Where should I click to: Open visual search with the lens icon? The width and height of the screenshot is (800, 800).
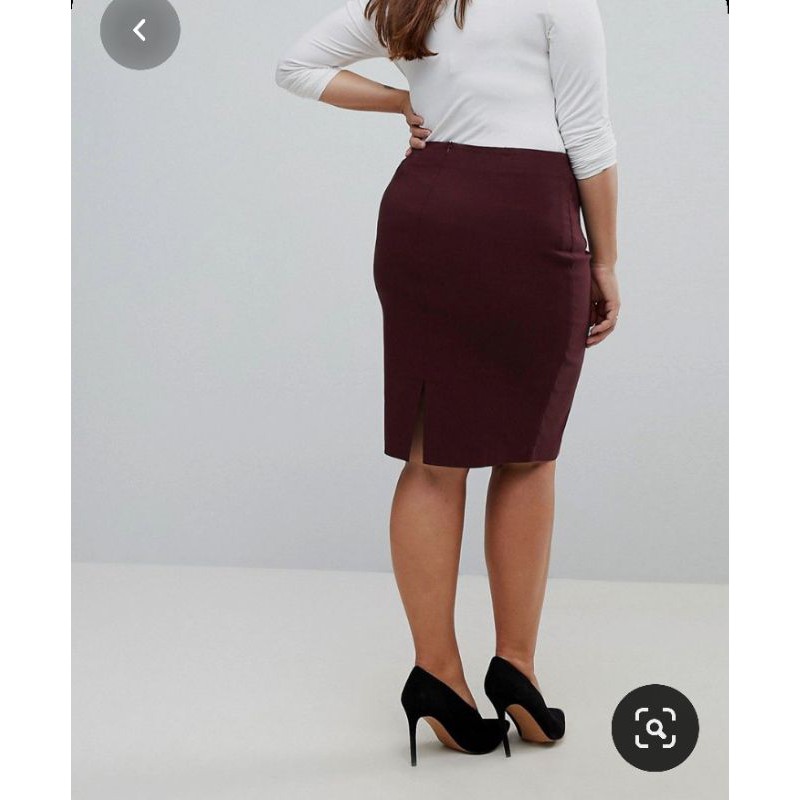click(x=655, y=727)
